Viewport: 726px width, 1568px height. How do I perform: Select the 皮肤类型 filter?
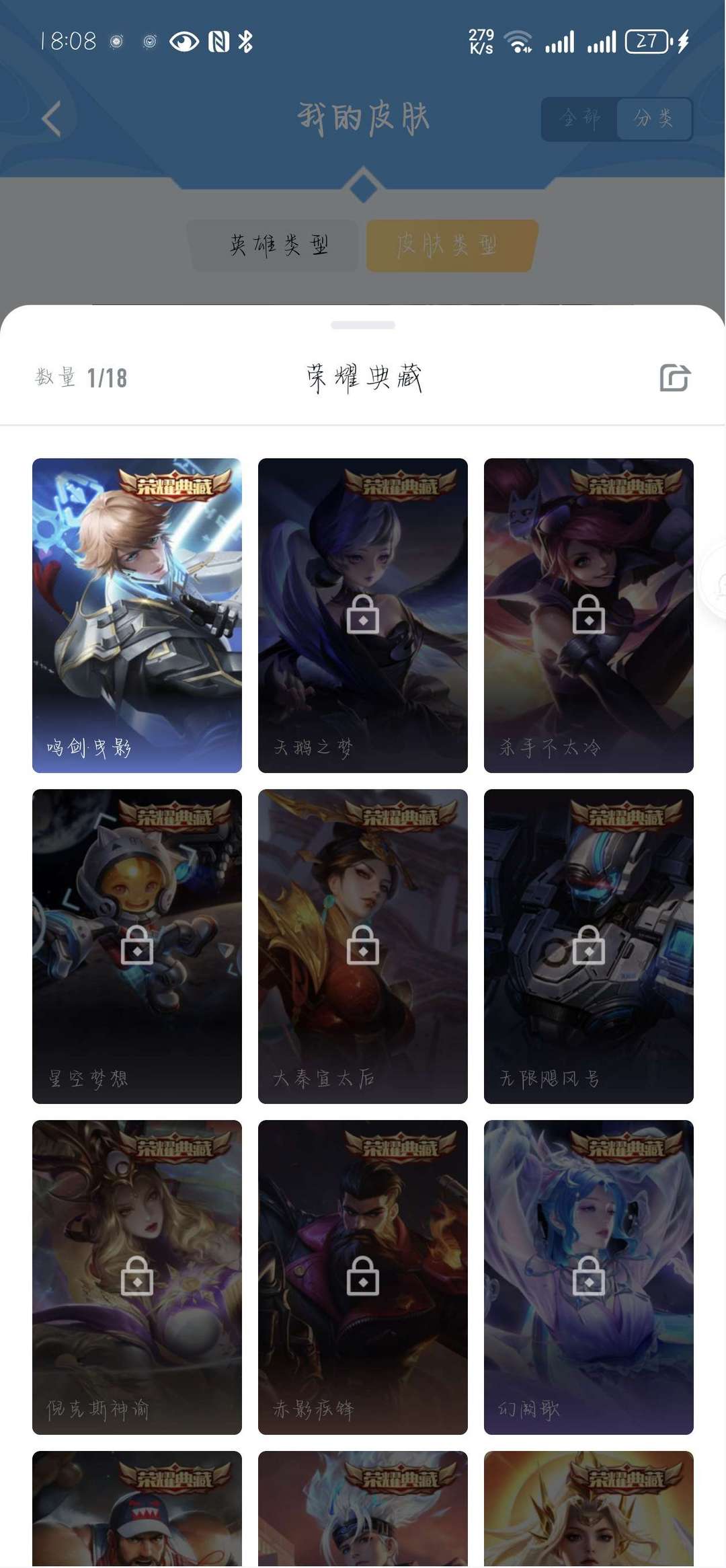point(448,246)
